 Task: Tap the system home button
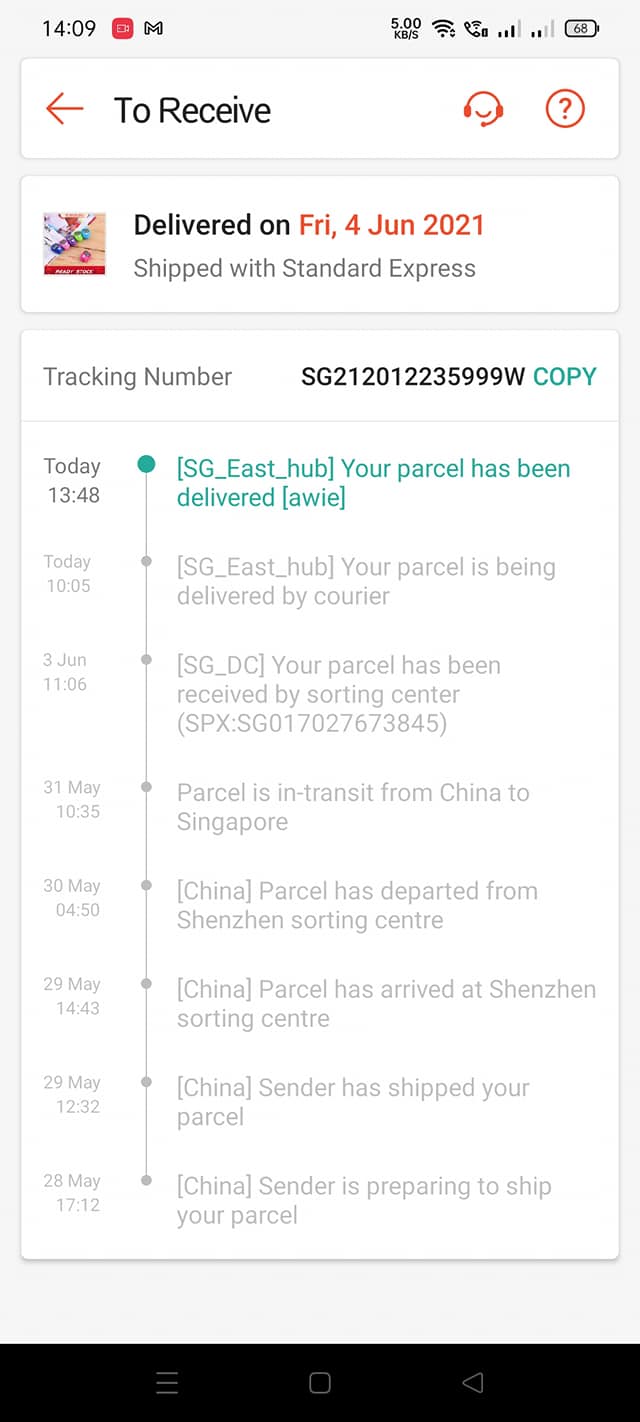320,1383
